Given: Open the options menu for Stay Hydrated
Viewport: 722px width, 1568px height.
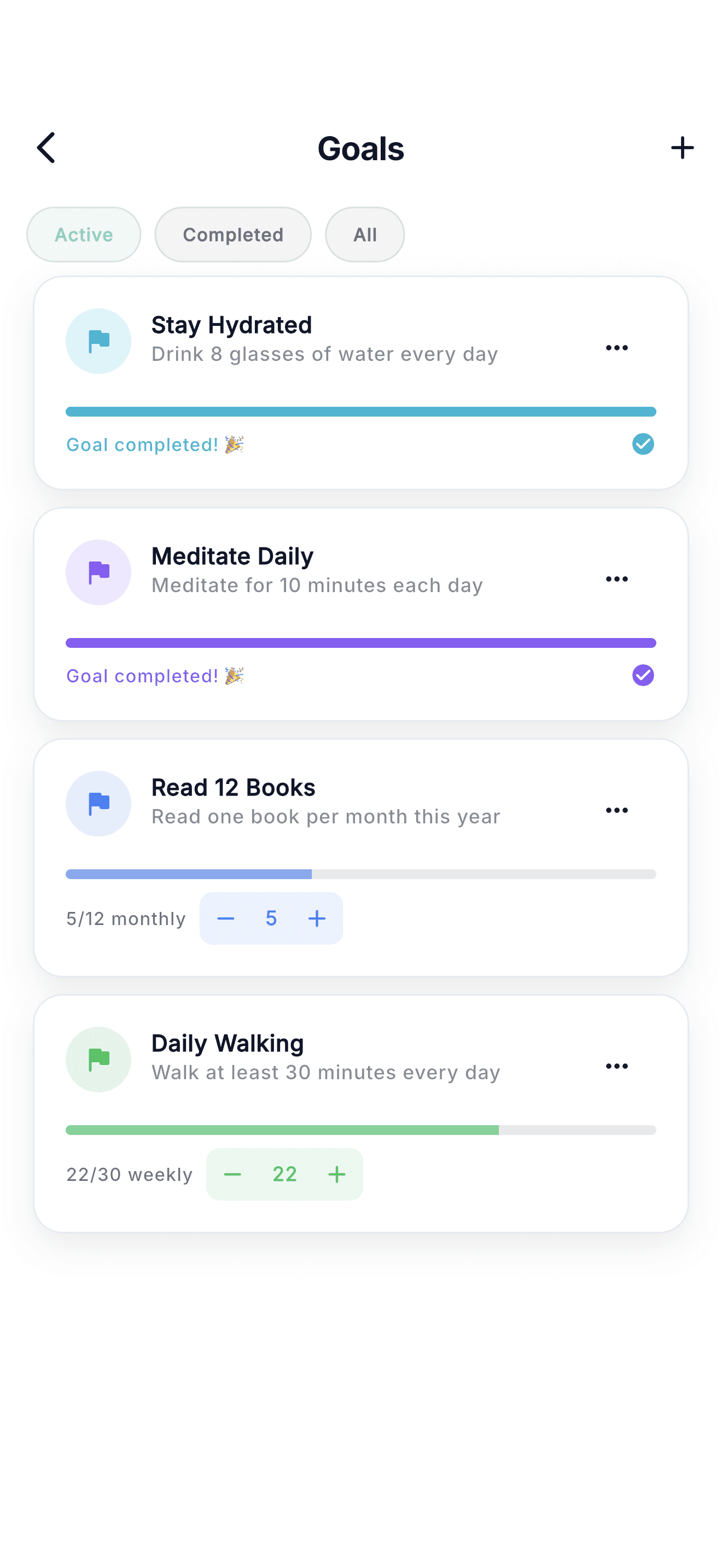Looking at the screenshot, I should click(616, 348).
